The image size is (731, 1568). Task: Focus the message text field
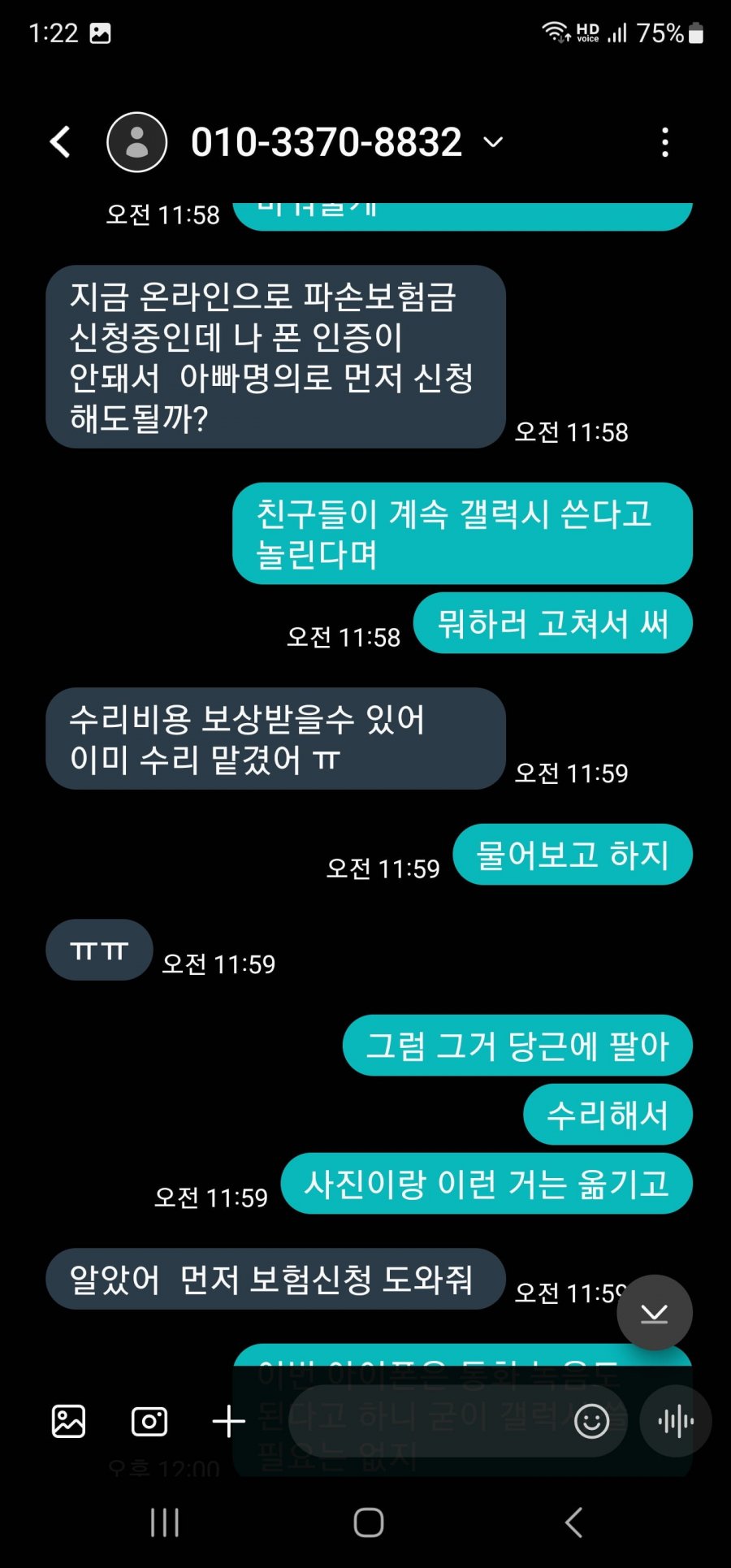422,1421
